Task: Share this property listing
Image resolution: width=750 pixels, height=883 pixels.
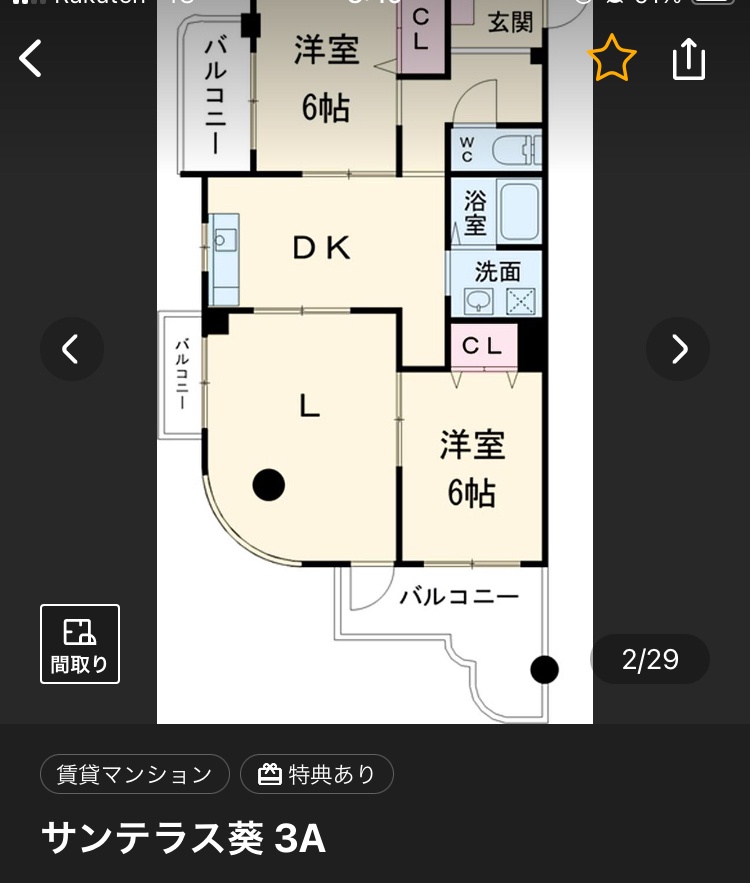Action: 688,59
